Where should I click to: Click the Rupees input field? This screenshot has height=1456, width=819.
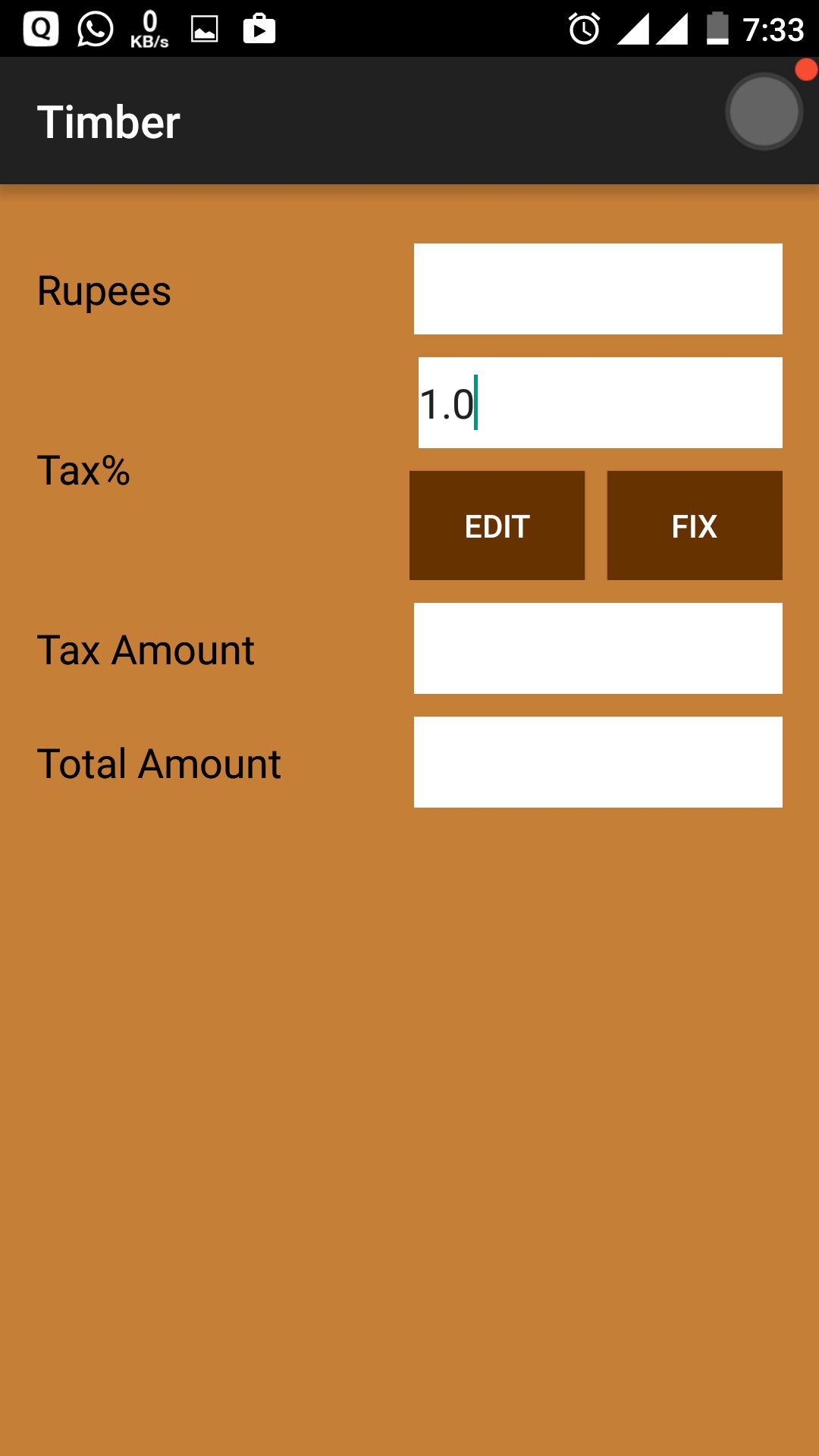click(x=598, y=288)
